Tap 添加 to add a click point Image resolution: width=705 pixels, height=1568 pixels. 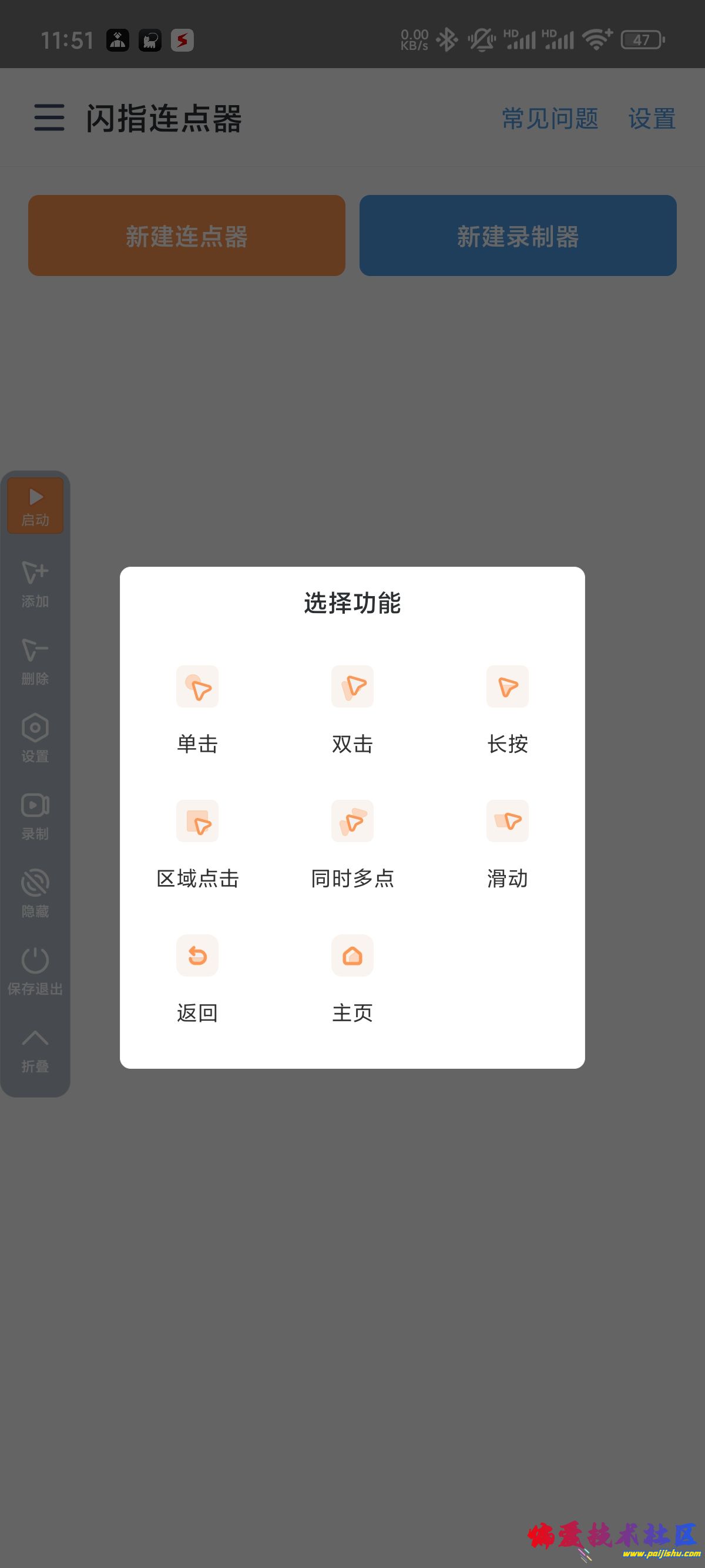pyautogui.click(x=35, y=584)
